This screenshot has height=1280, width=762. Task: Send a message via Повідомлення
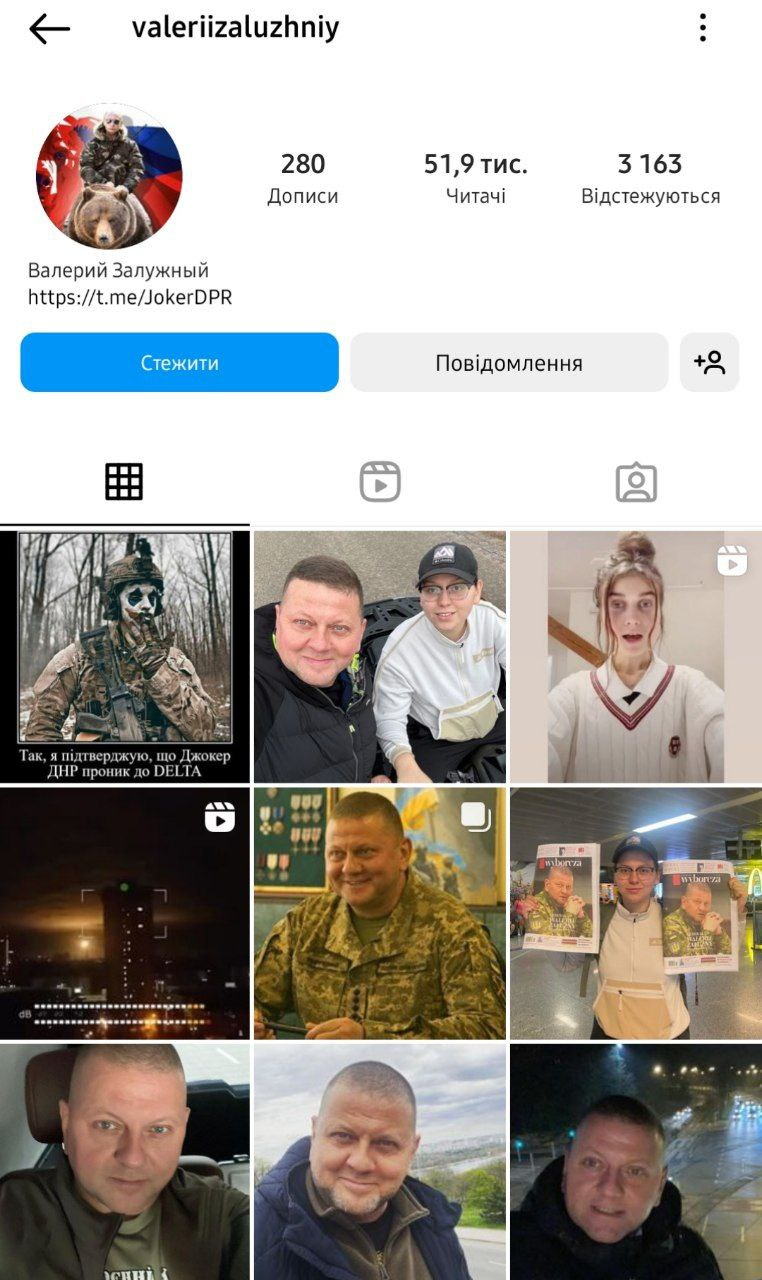pos(508,362)
